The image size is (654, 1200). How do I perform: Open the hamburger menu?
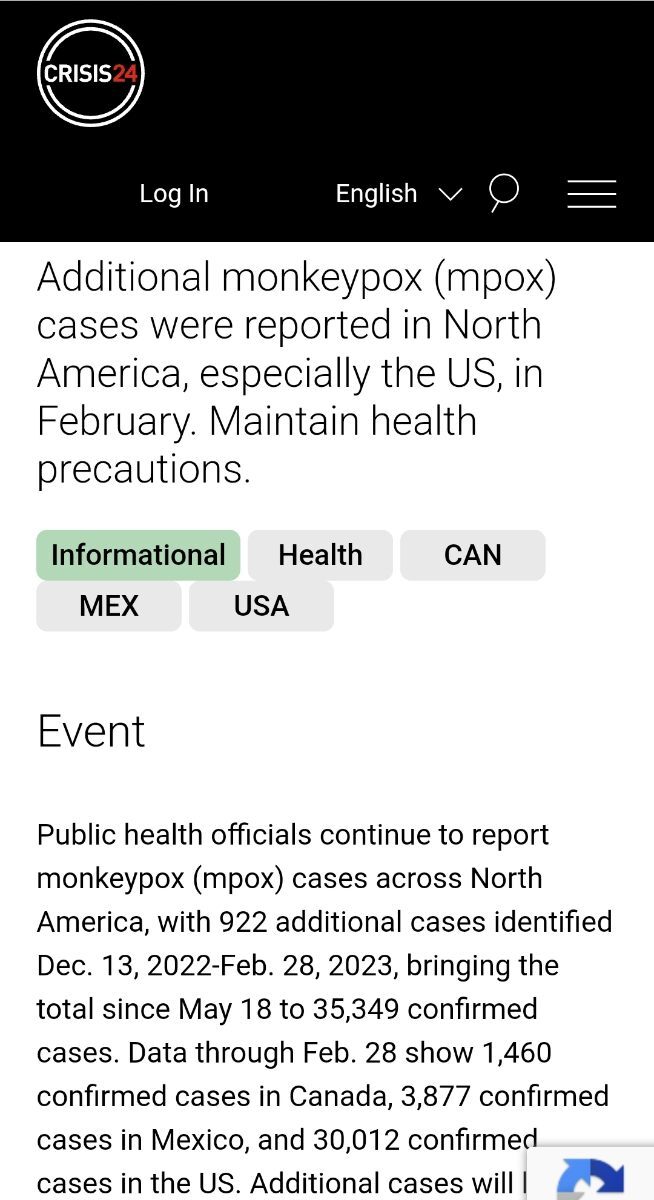pyautogui.click(x=592, y=193)
